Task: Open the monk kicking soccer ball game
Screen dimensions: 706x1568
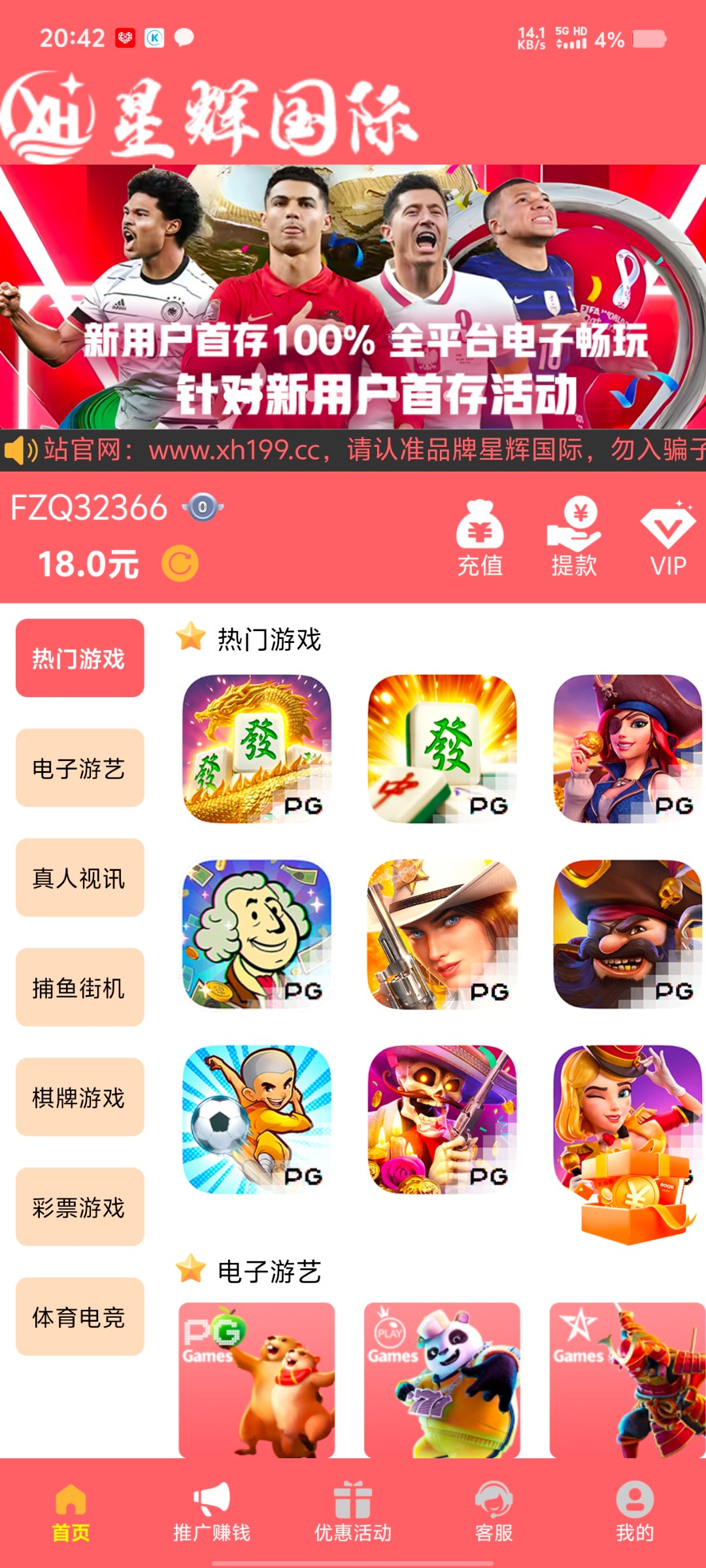Action: pyautogui.click(x=257, y=1120)
